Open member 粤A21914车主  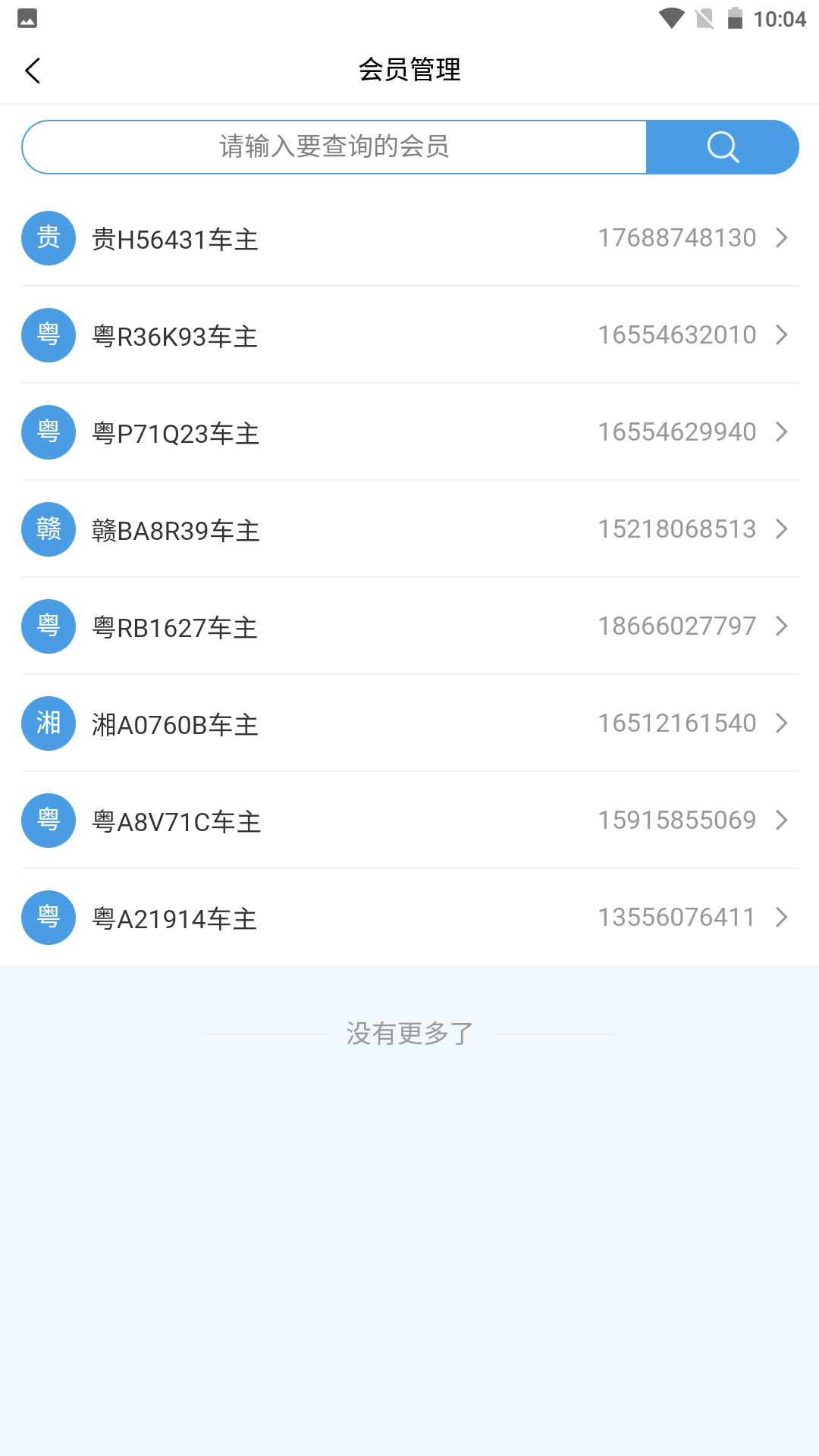tap(409, 918)
